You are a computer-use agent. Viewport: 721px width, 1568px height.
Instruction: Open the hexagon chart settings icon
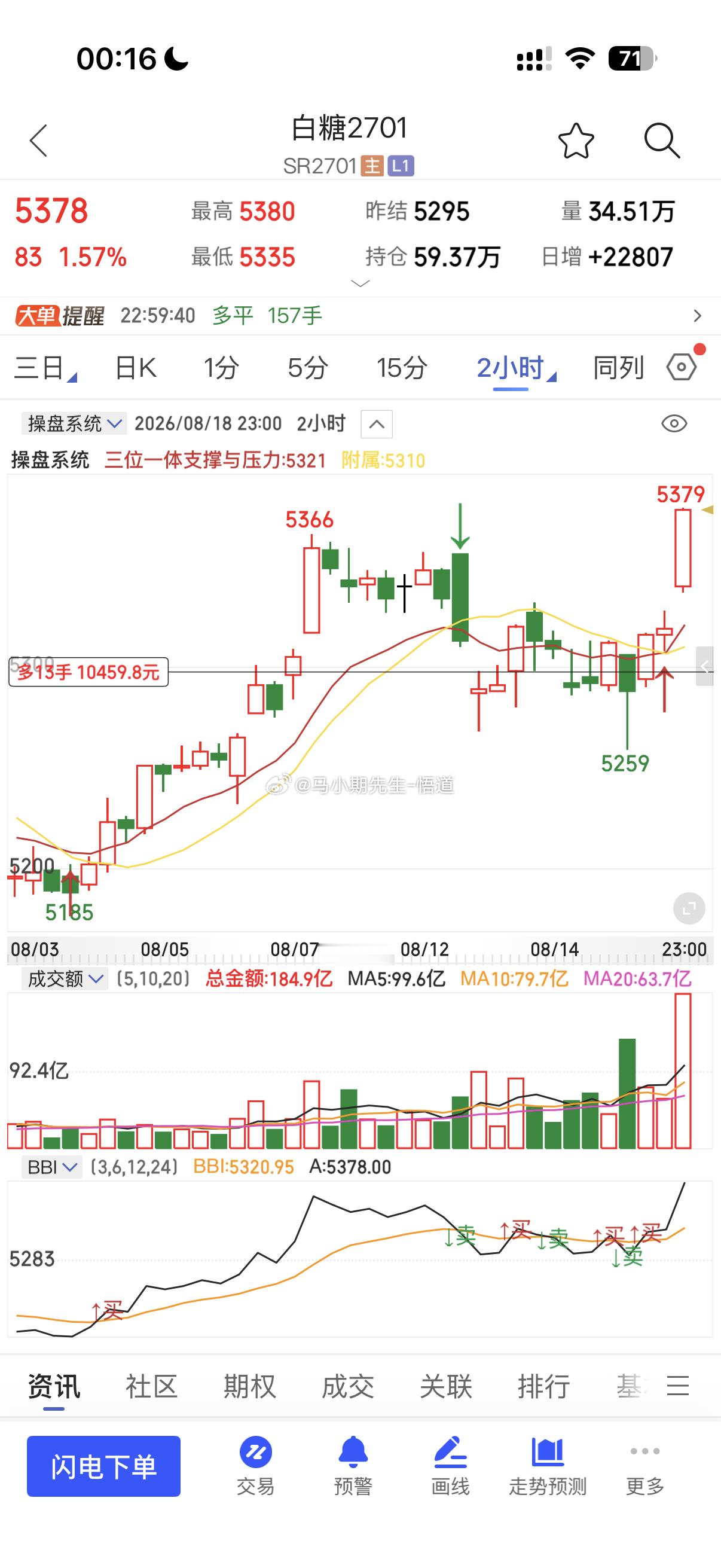(x=682, y=367)
